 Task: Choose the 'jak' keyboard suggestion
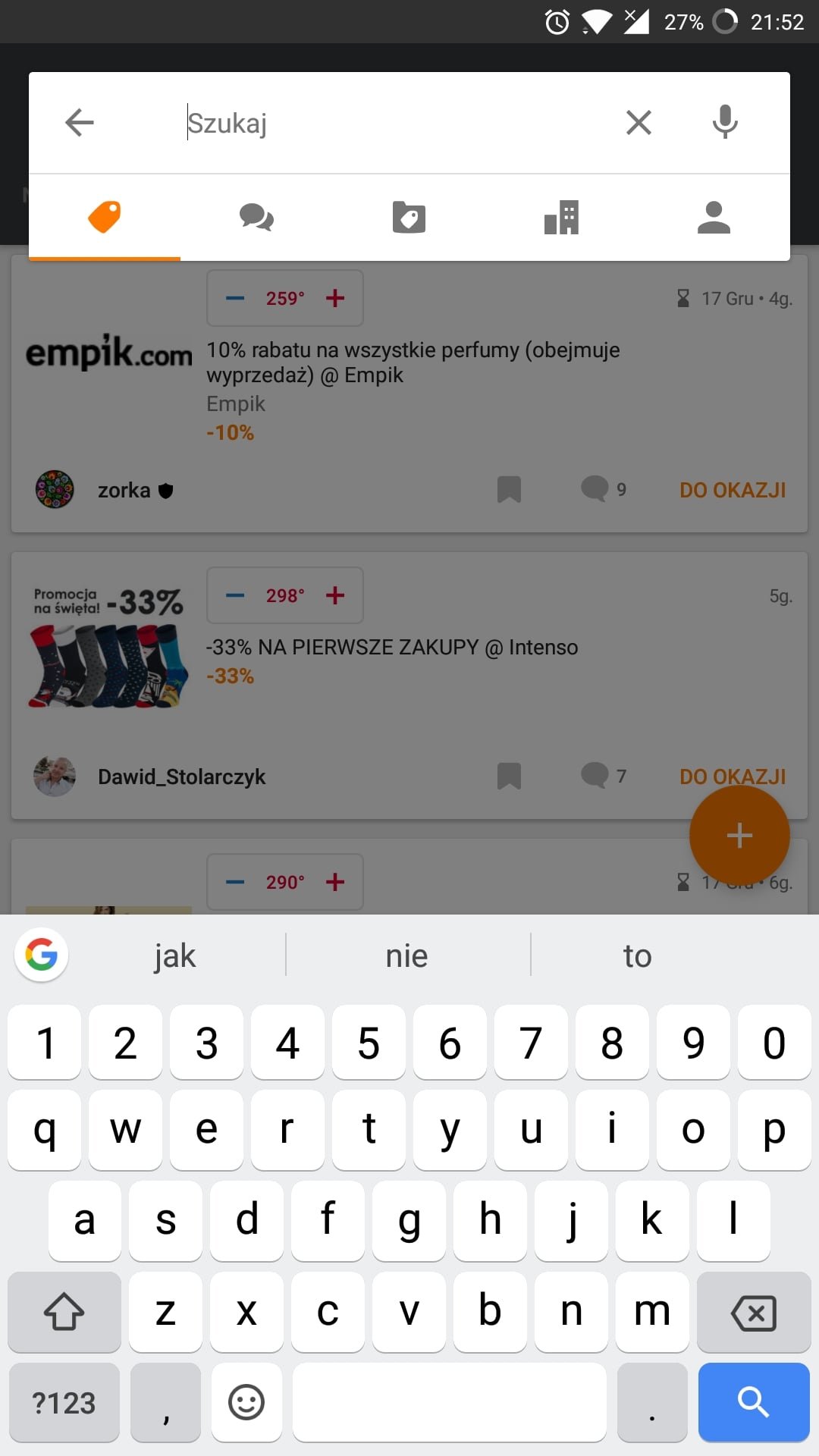pyautogui.click(x=175, y=955)
